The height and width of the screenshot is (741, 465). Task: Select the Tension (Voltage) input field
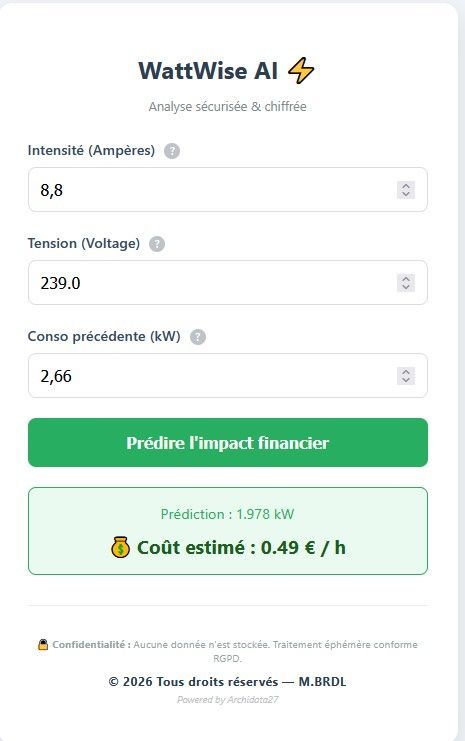pyautogui.click(x=228, y=283)
